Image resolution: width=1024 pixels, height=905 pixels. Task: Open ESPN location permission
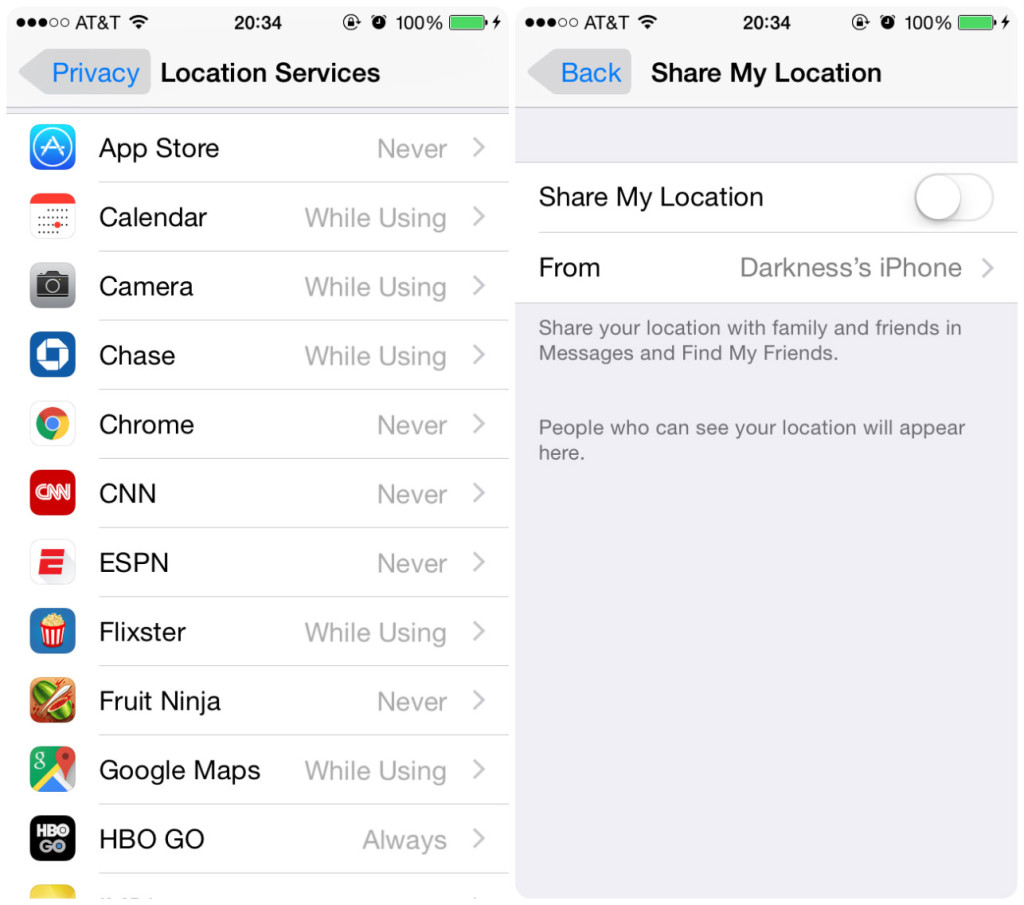[258, 563]
